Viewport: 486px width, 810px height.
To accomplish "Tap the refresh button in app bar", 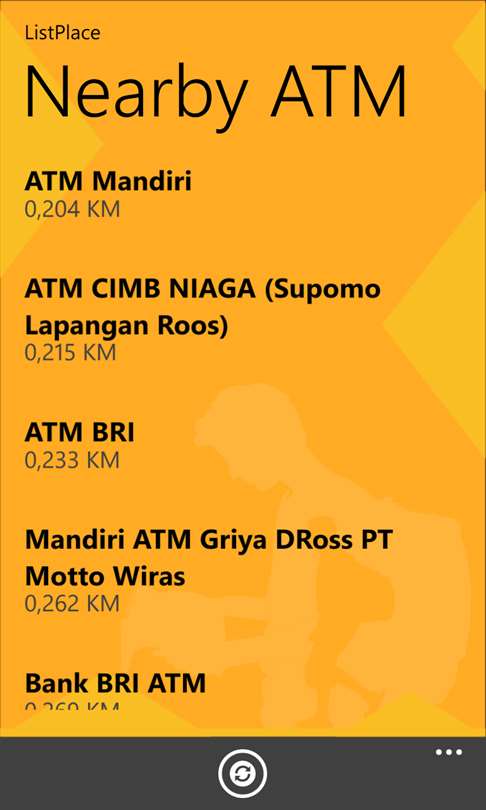I will pyautogui.click(x=243, y=773).
